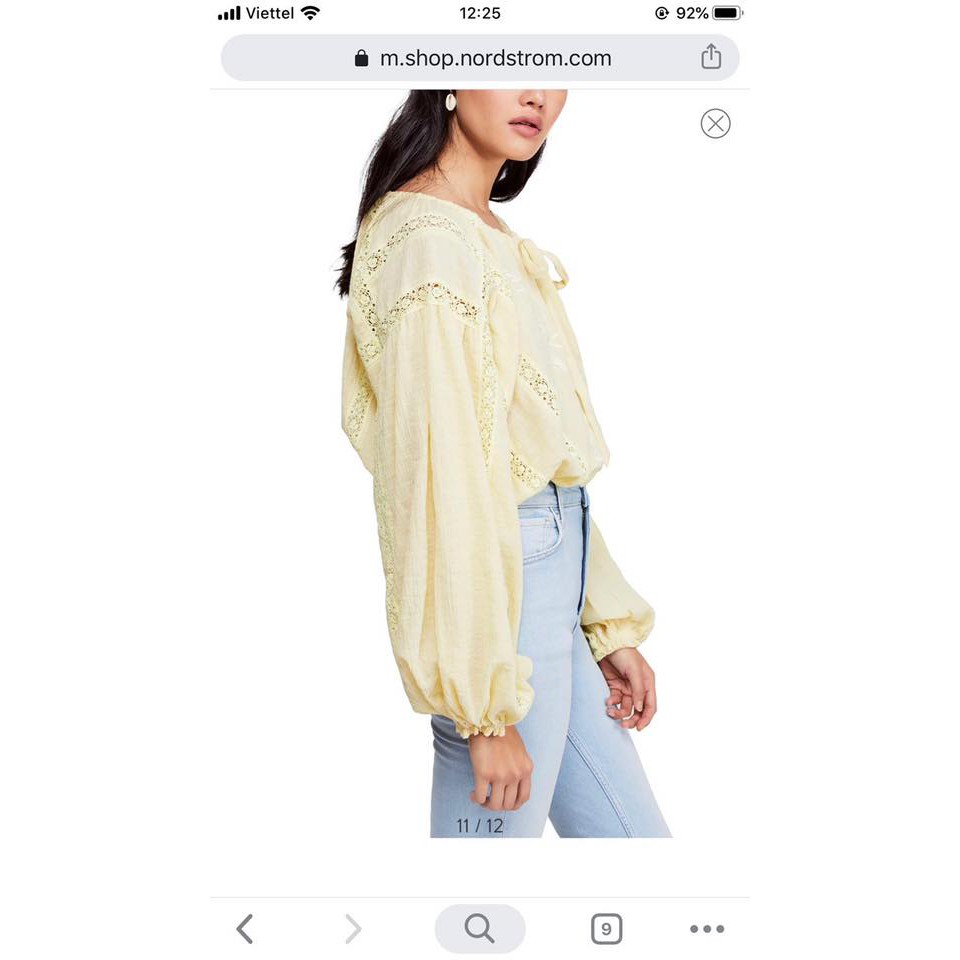Share this page via the share icon

[711, 57]
